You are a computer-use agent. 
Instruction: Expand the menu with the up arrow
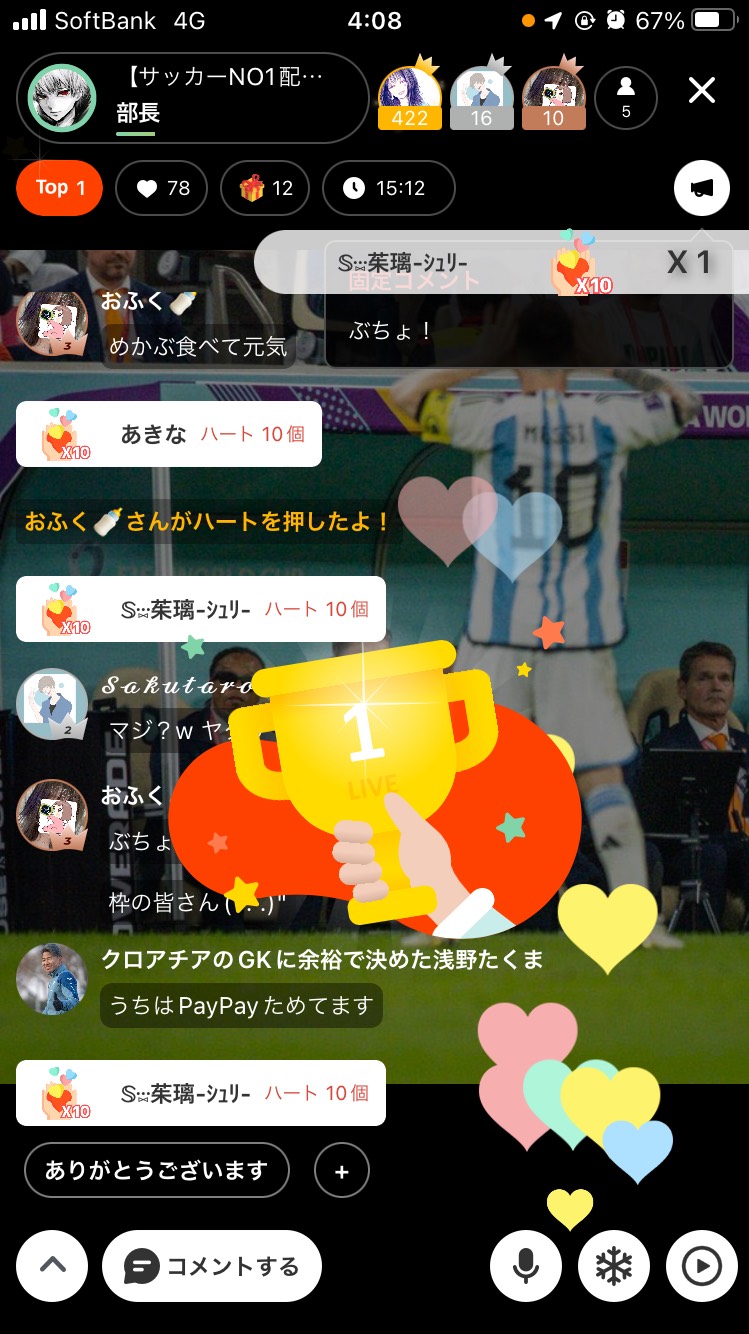coord(52,1266)
